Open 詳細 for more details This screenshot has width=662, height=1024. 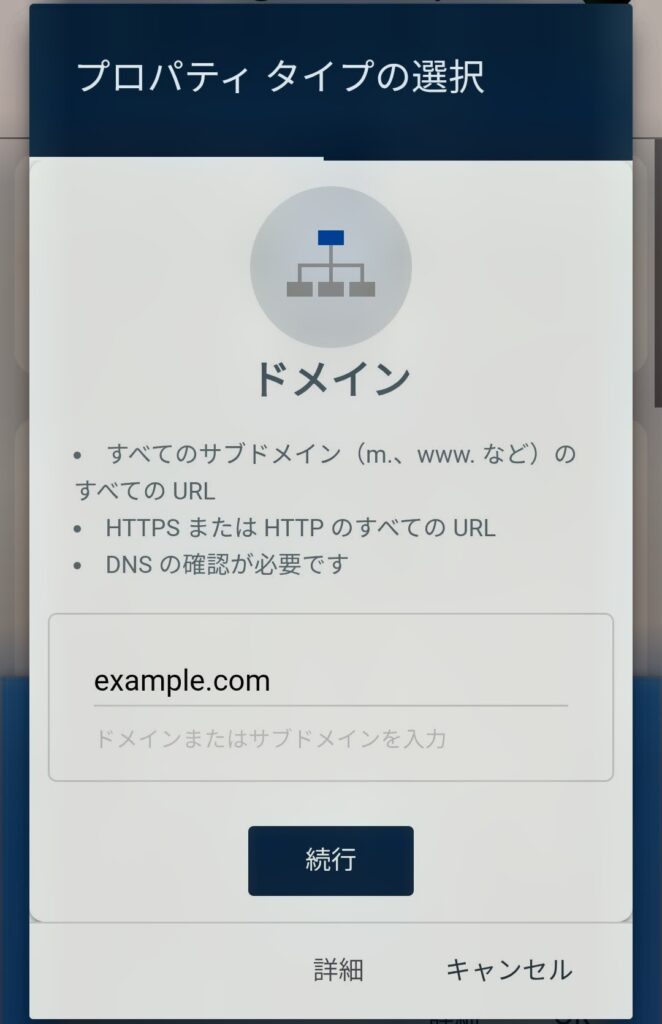pyautogui.click(x=338, y=969)
